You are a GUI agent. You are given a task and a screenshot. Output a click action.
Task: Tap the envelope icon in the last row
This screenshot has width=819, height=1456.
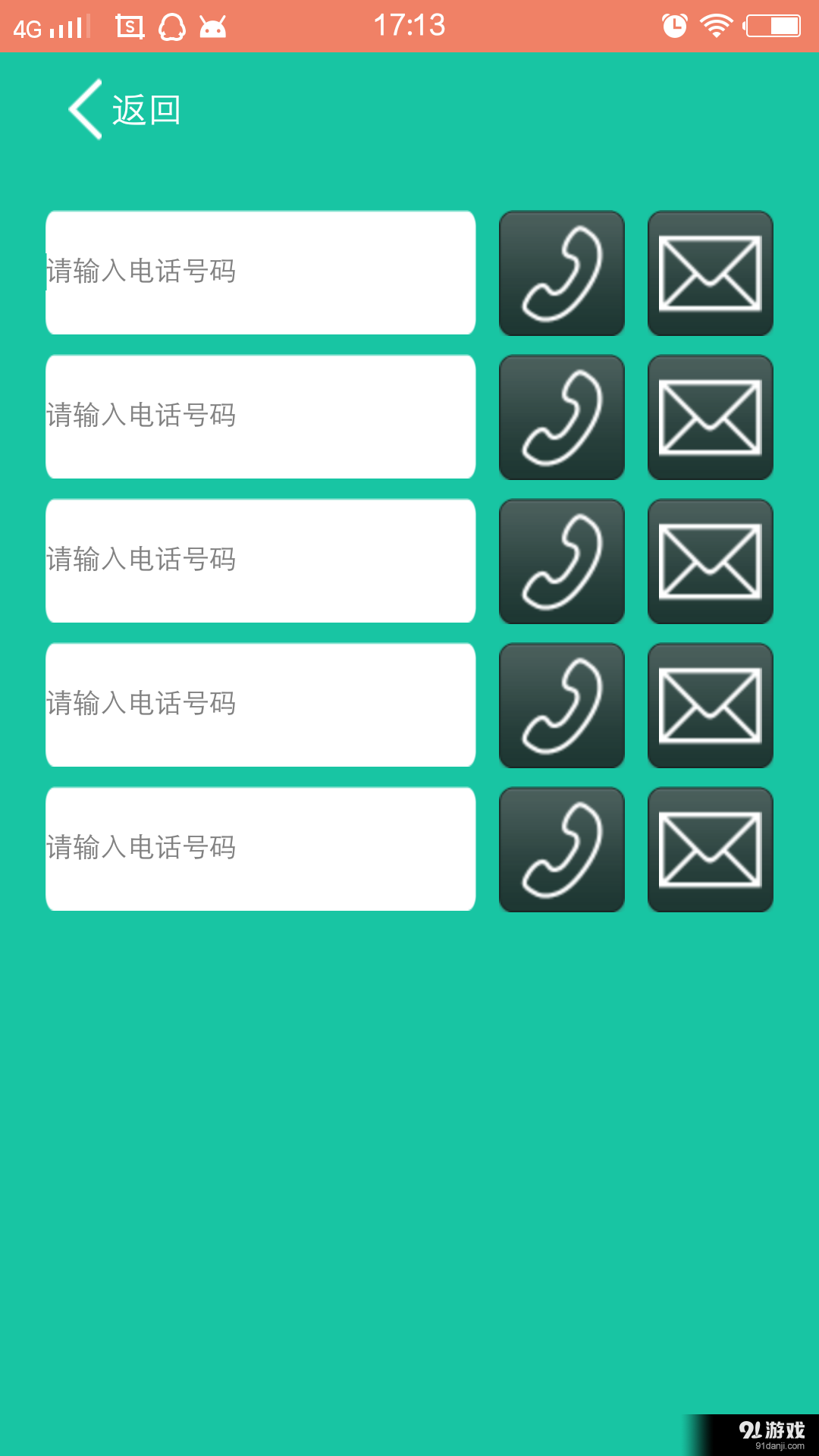pyautogui.click(x=709, y=849)
